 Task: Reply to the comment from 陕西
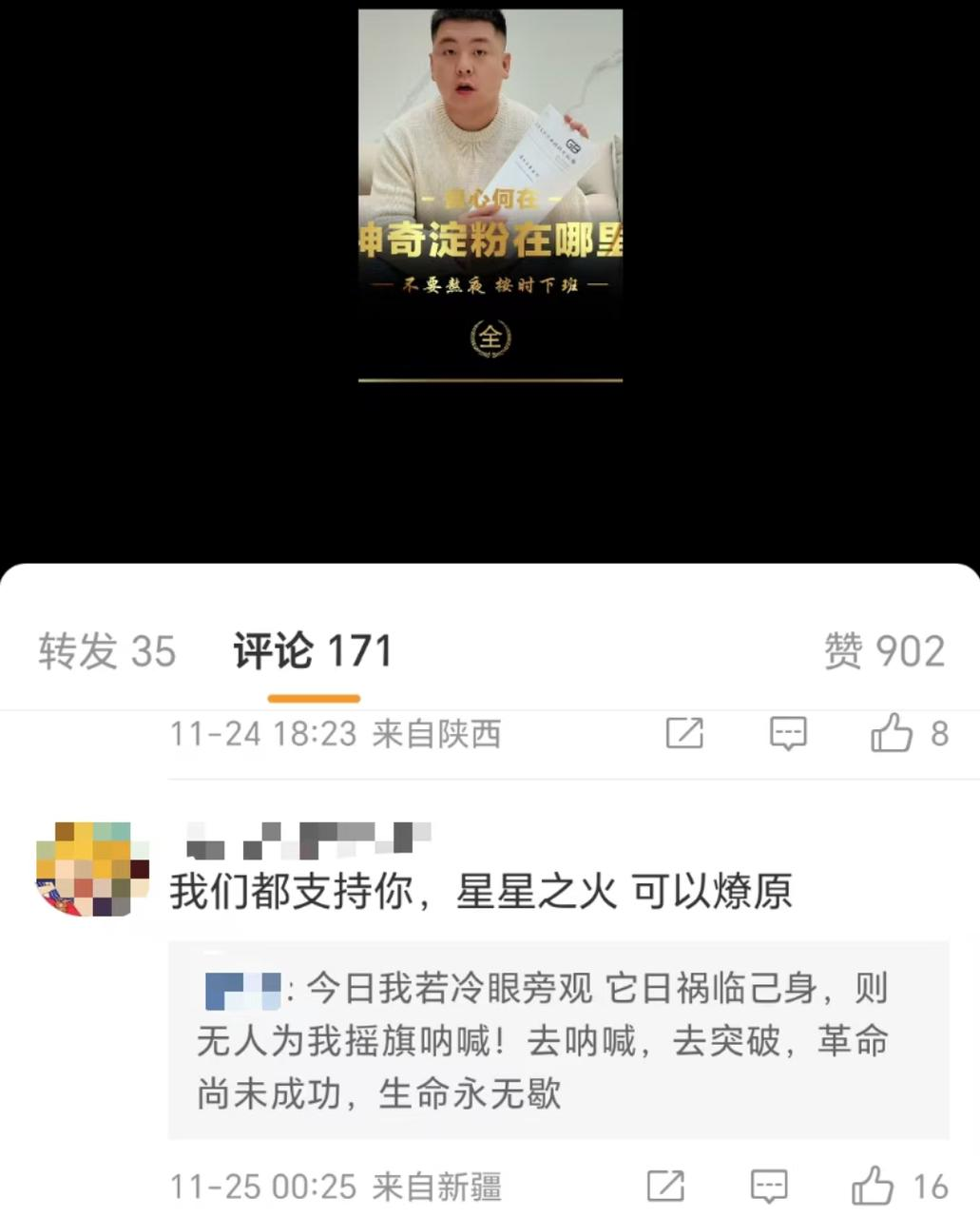788,734
